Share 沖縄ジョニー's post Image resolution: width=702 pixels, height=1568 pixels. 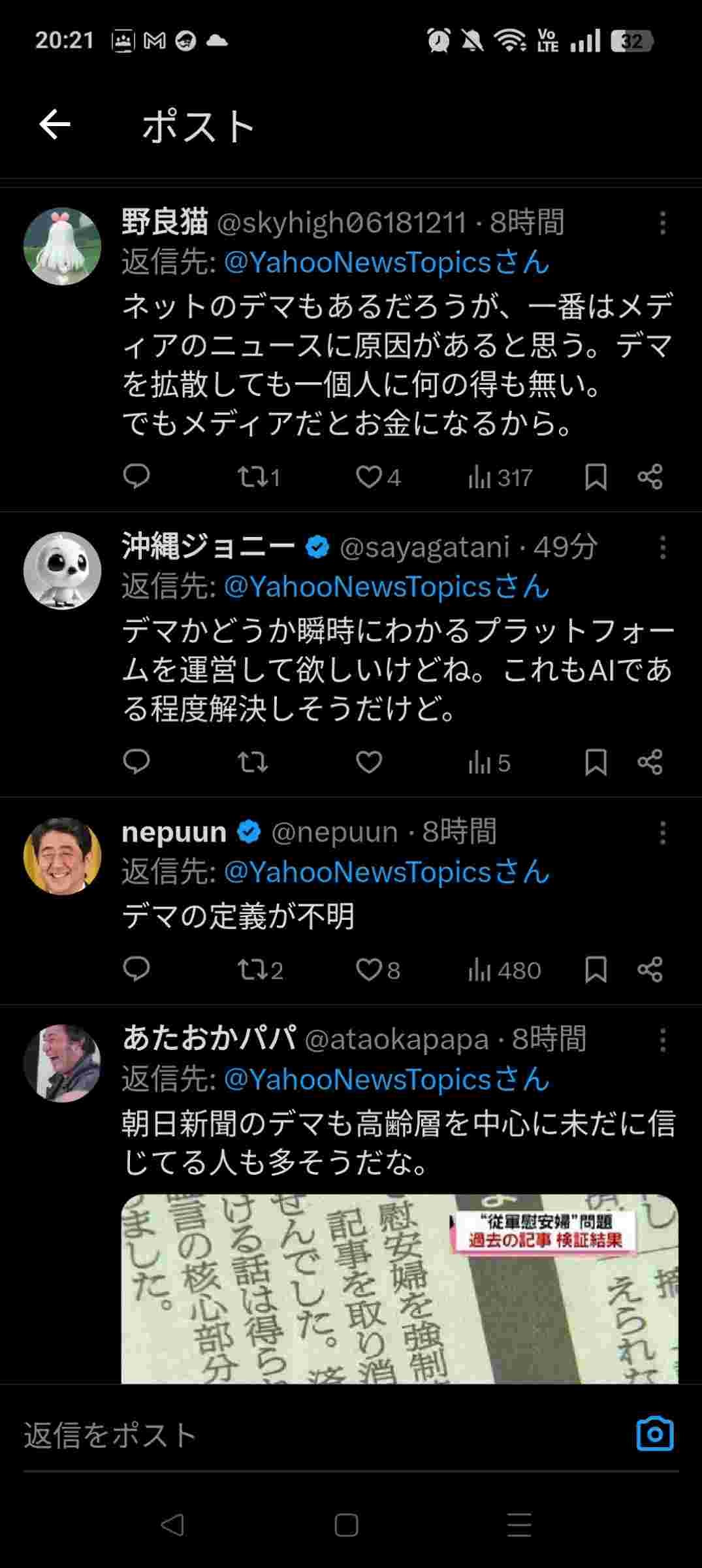click(650, 762)
